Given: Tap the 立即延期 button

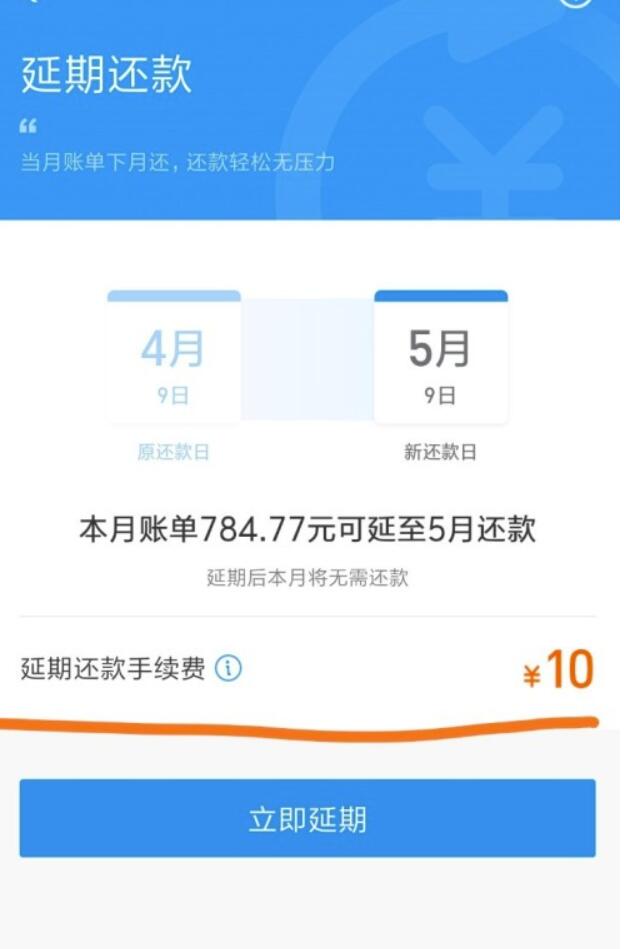Looking at the screenshot, I should coord(307,819).
